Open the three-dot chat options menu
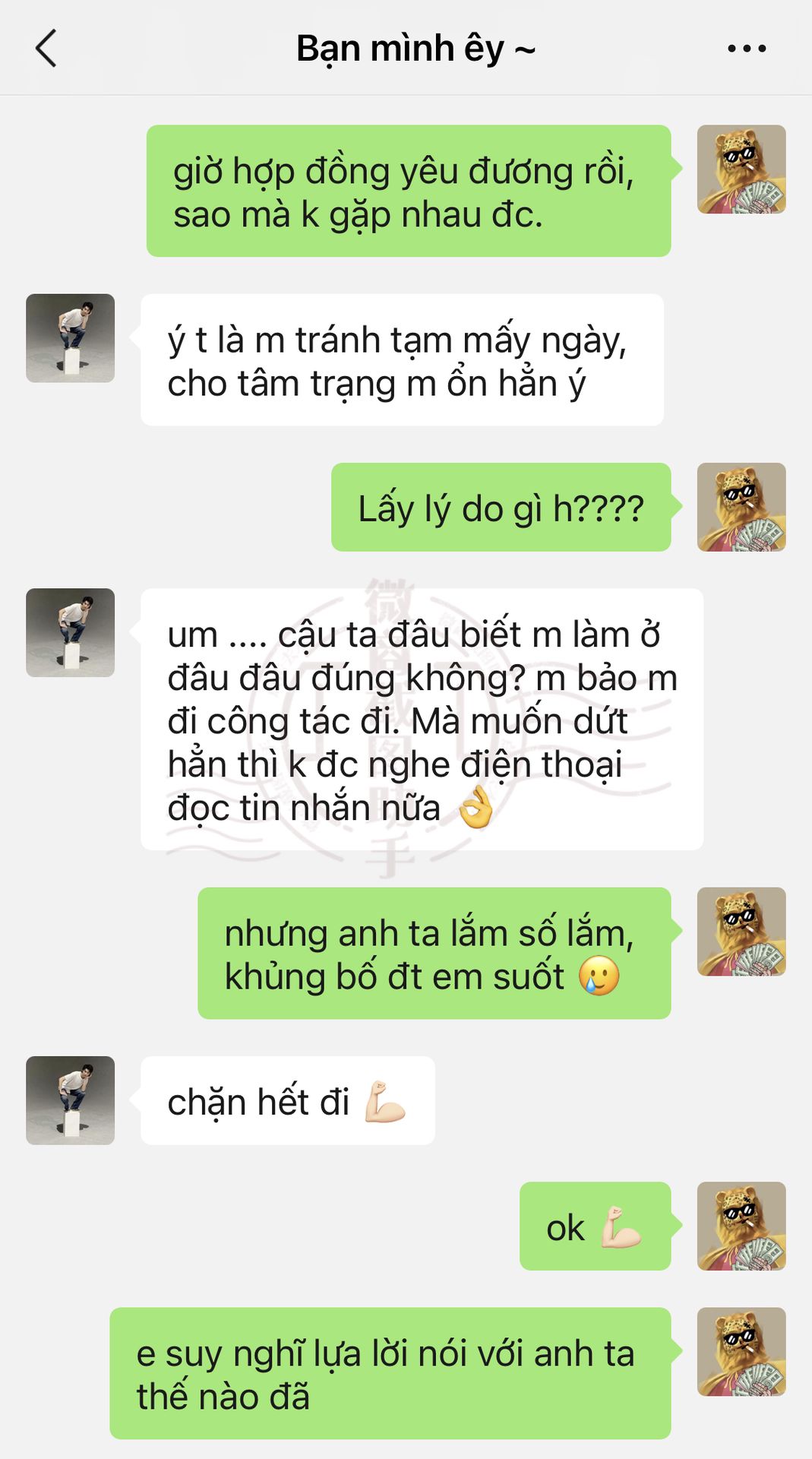Viewport: 812px width, 1459px height. click(746, 49)
